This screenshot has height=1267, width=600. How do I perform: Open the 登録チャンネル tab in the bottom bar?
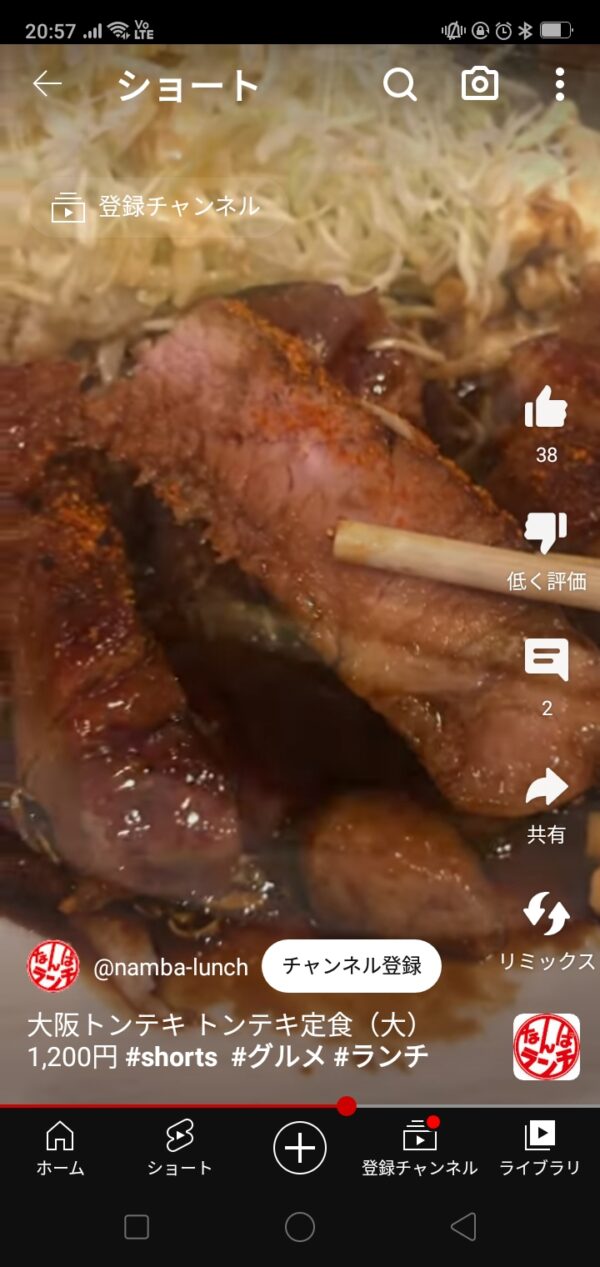pyautogui.click(x=420, y=1147)
